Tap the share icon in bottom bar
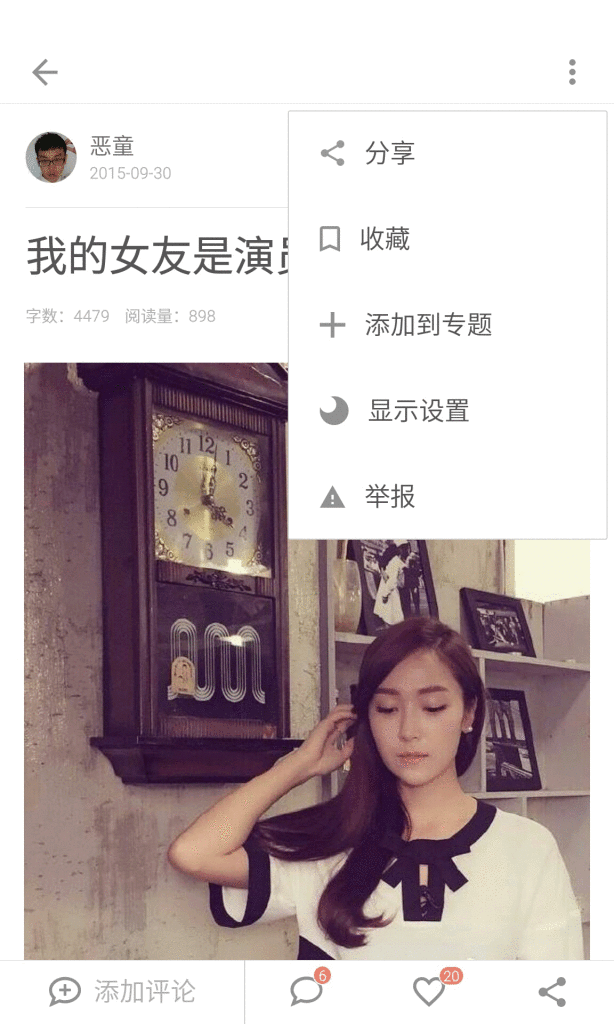This screenshot has width=614, height=1024. (x=552, y=992)
